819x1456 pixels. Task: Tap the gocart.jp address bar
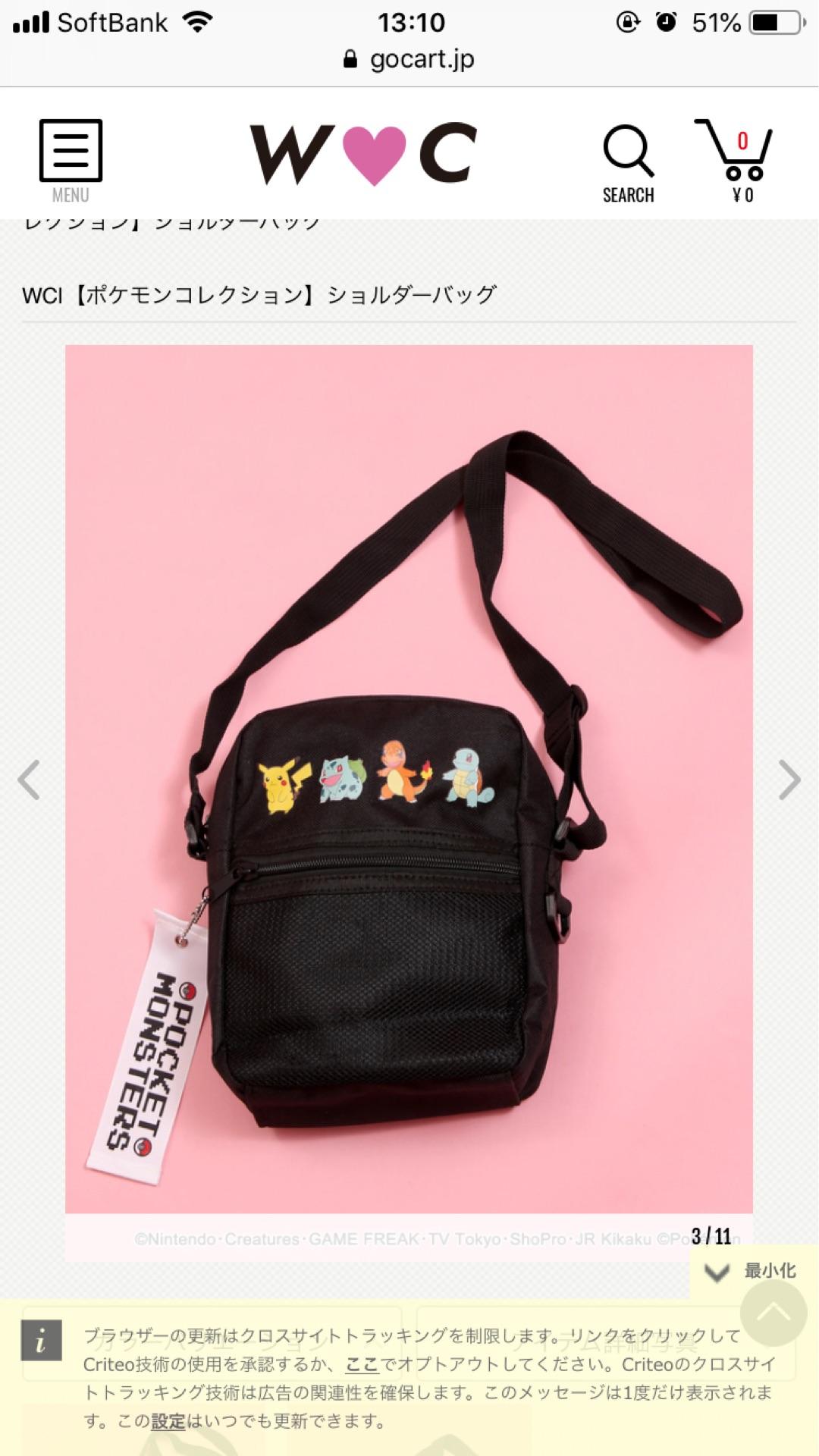click(409, 59)
